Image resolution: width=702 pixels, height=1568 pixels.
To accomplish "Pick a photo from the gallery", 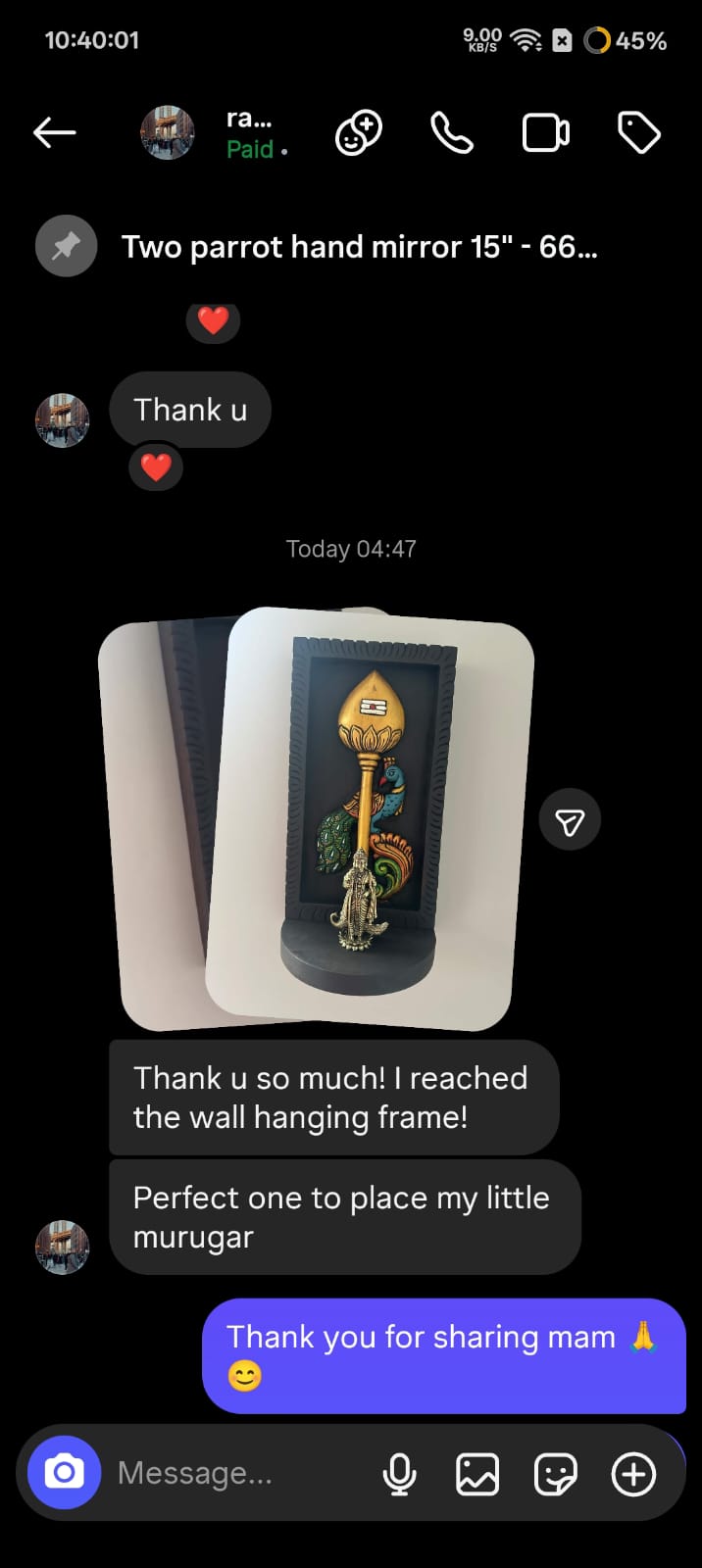I will pyautogui.click(x=477, y=1473).
